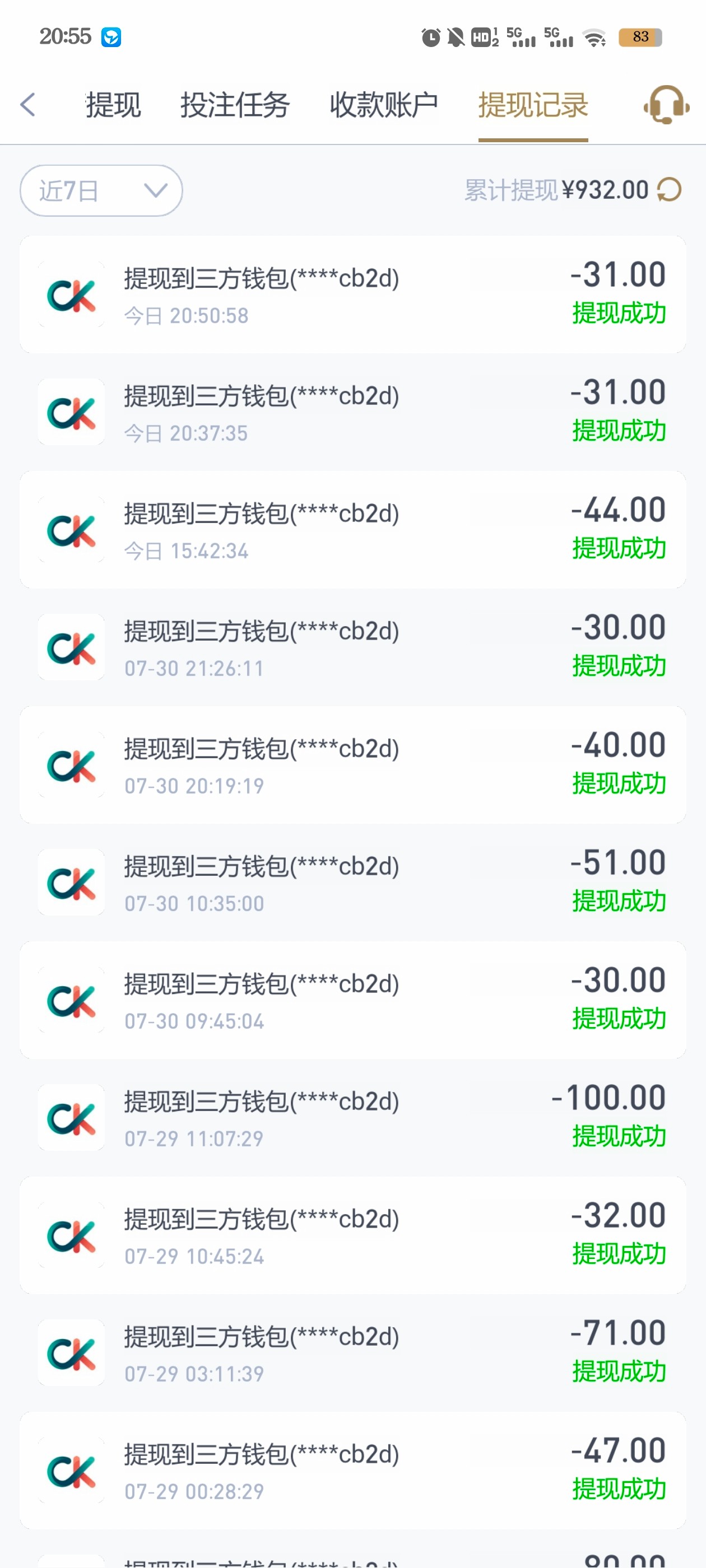Contact customer service via headset icon

[666, 105]
